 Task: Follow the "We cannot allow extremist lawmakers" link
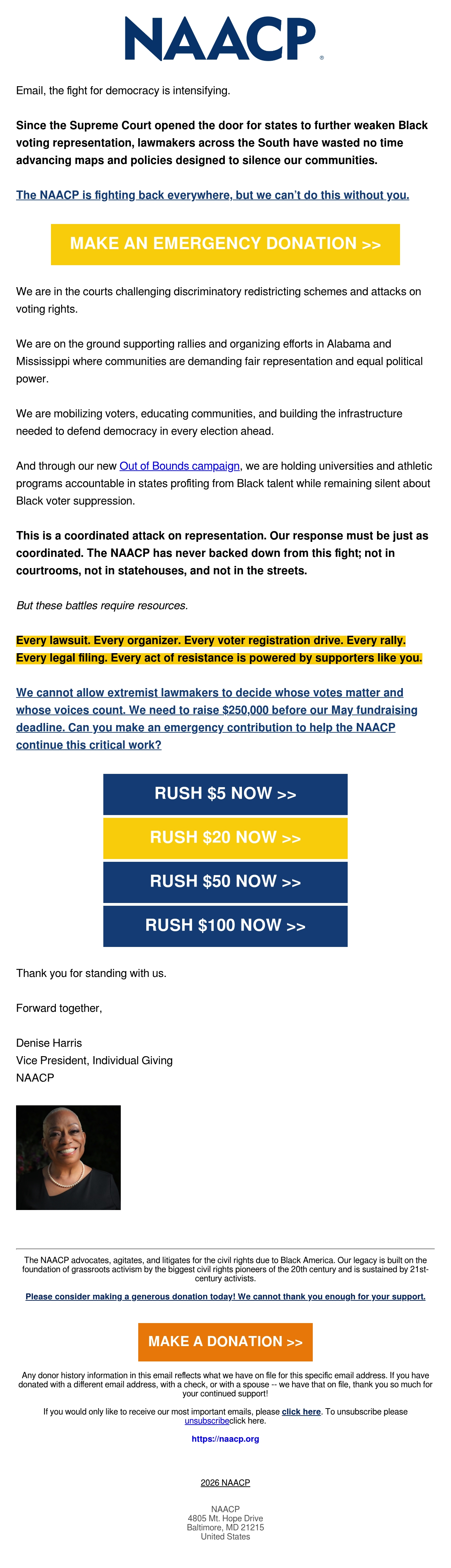coord(217,718)
